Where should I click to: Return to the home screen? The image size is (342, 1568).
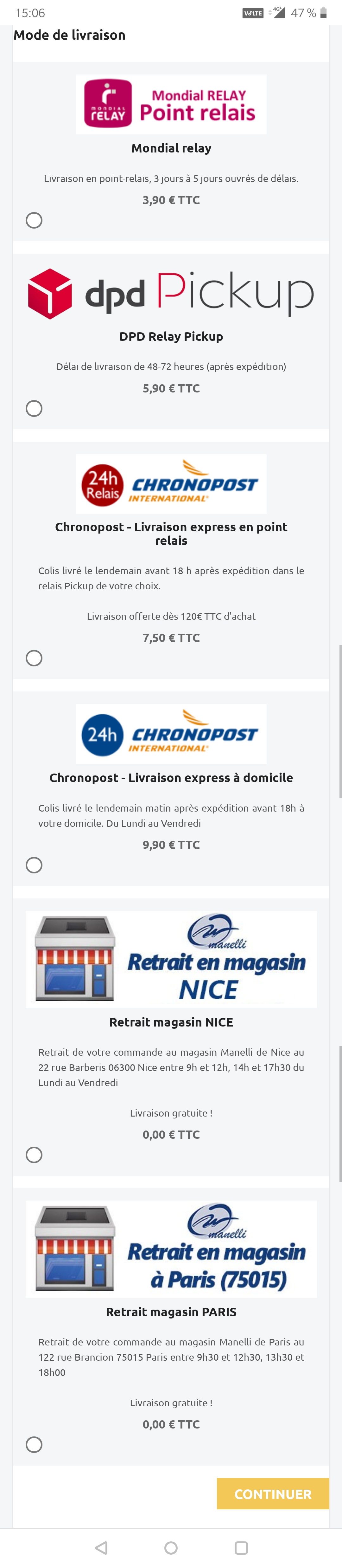pyautogui.click(x=171, y=1547)
